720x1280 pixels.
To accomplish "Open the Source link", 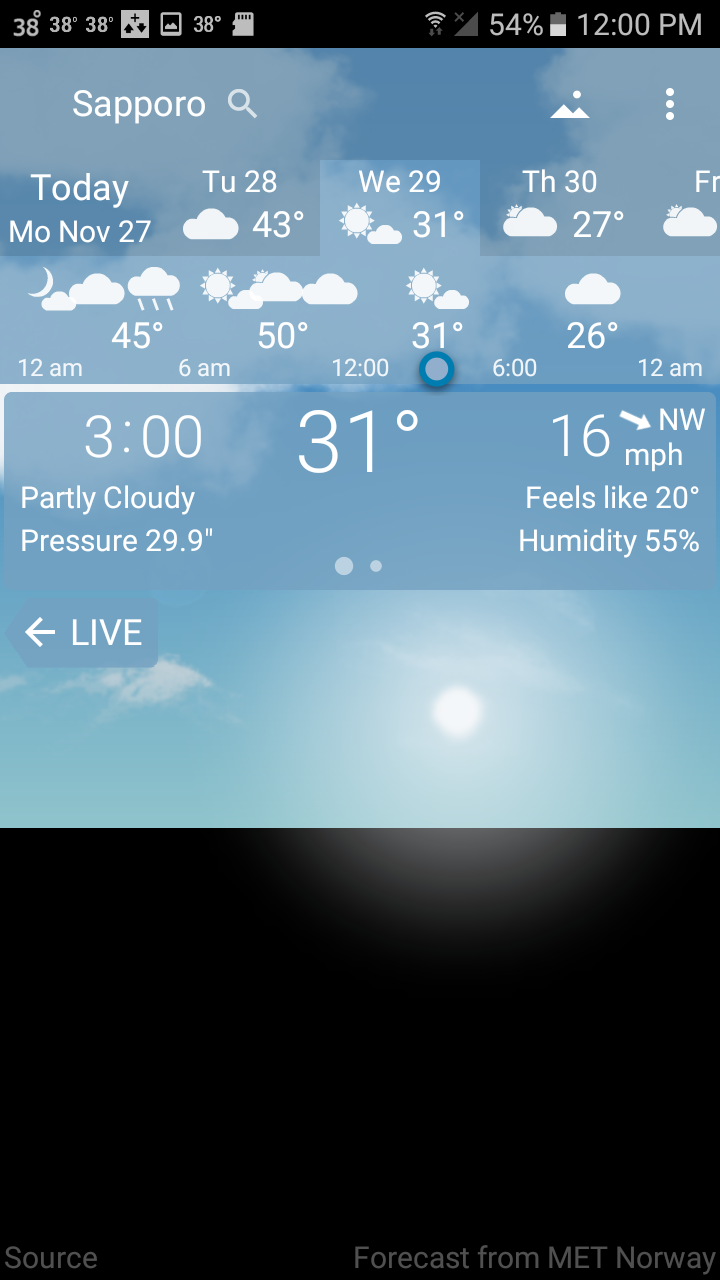I will [x=50, y=1257].
